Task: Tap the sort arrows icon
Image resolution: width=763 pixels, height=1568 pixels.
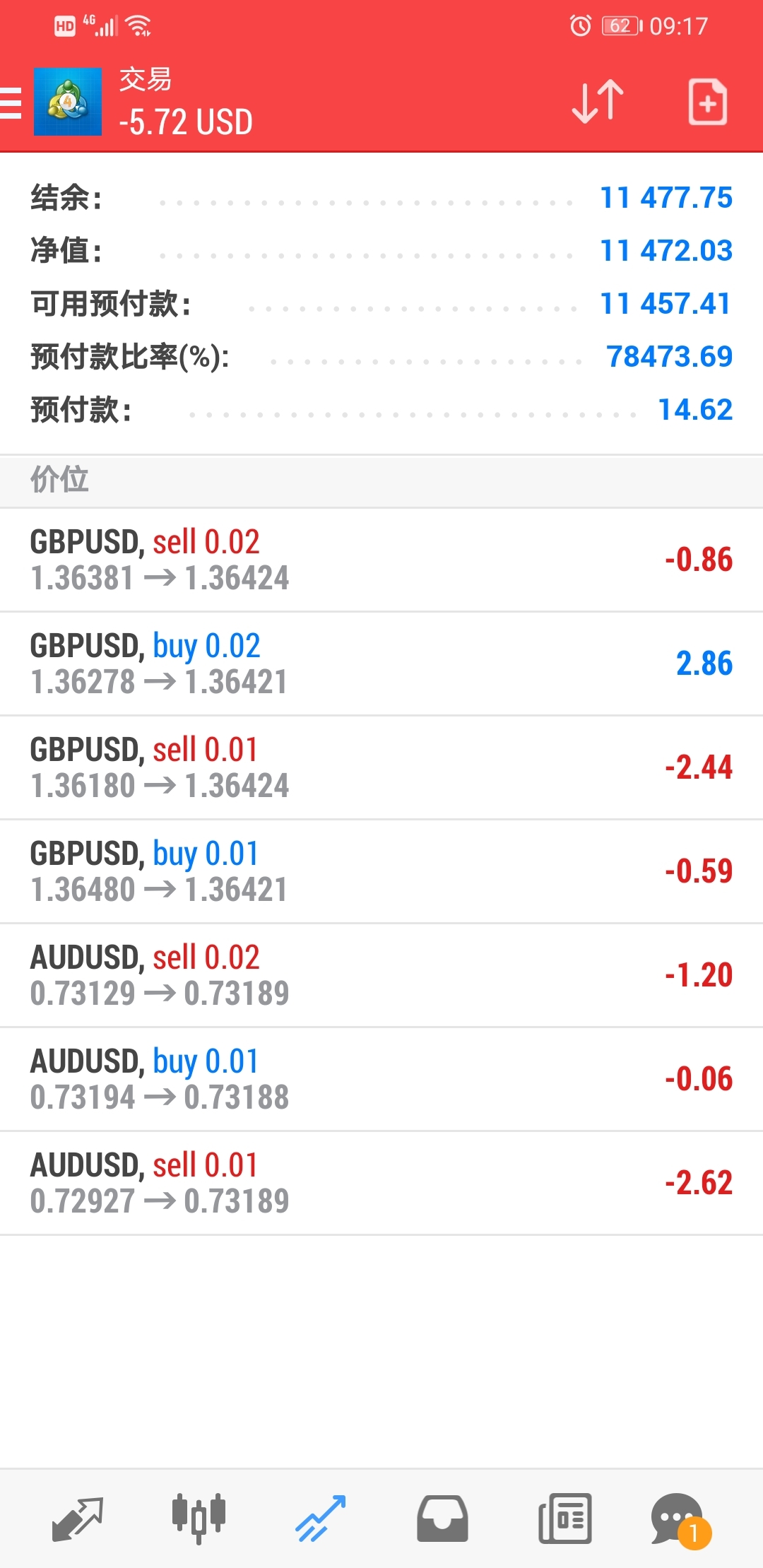Action: click(598, 102)
